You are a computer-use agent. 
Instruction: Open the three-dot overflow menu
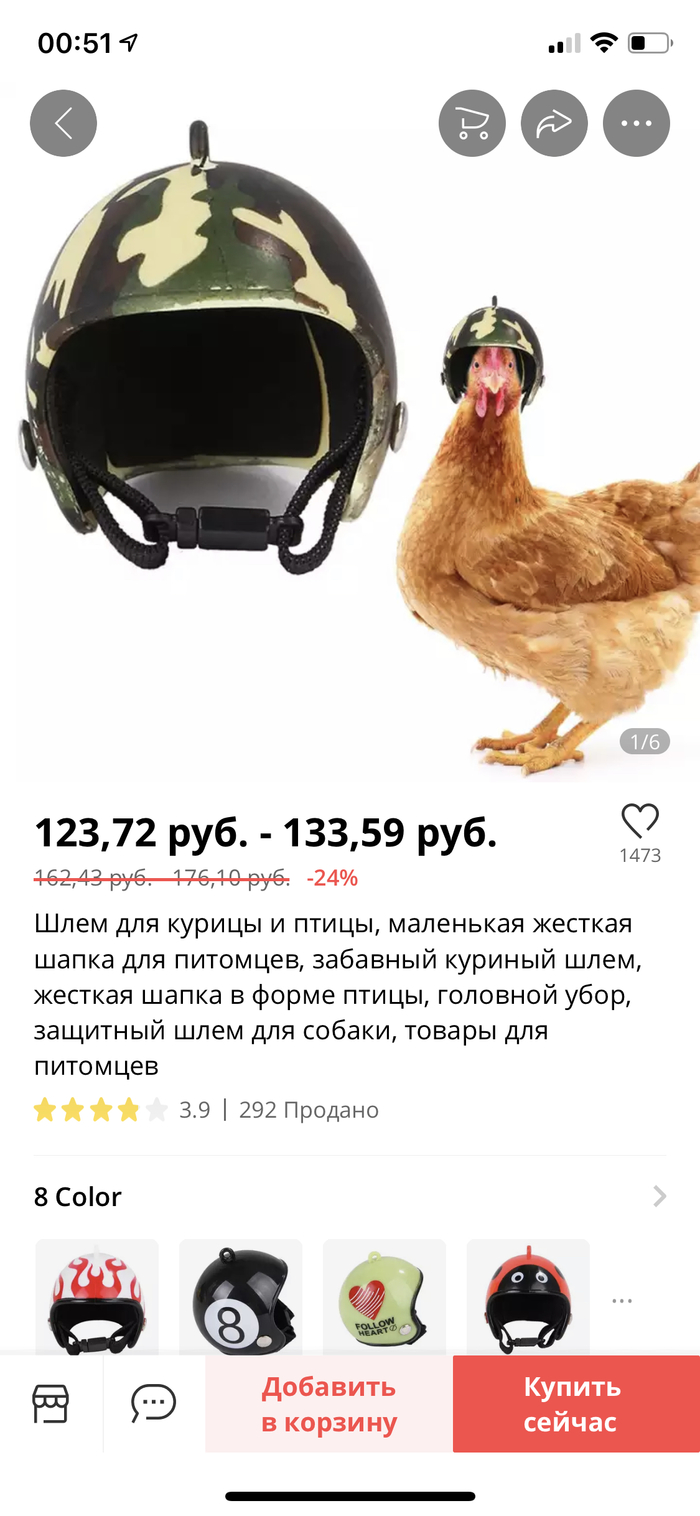click(x=636, y=123)
